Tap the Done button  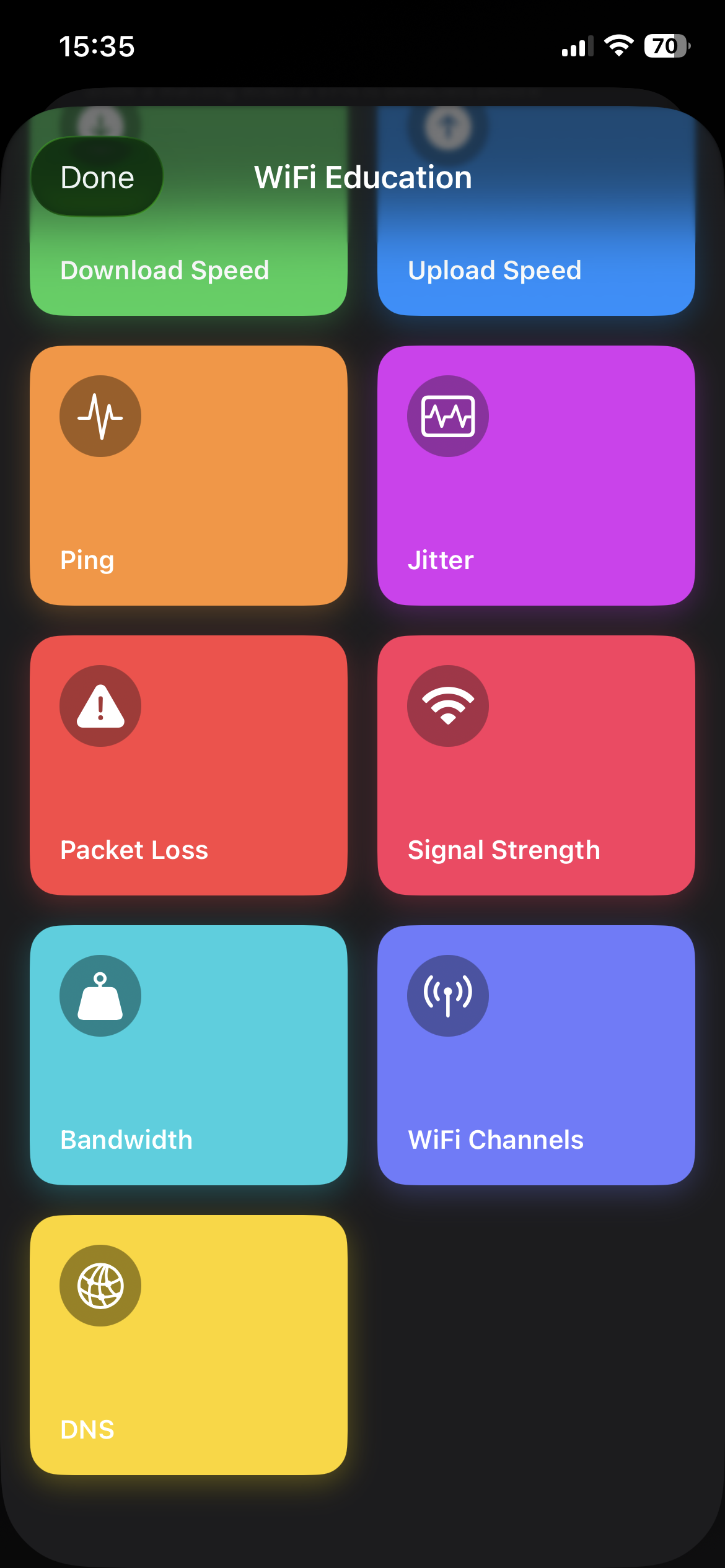coord(97,177)
